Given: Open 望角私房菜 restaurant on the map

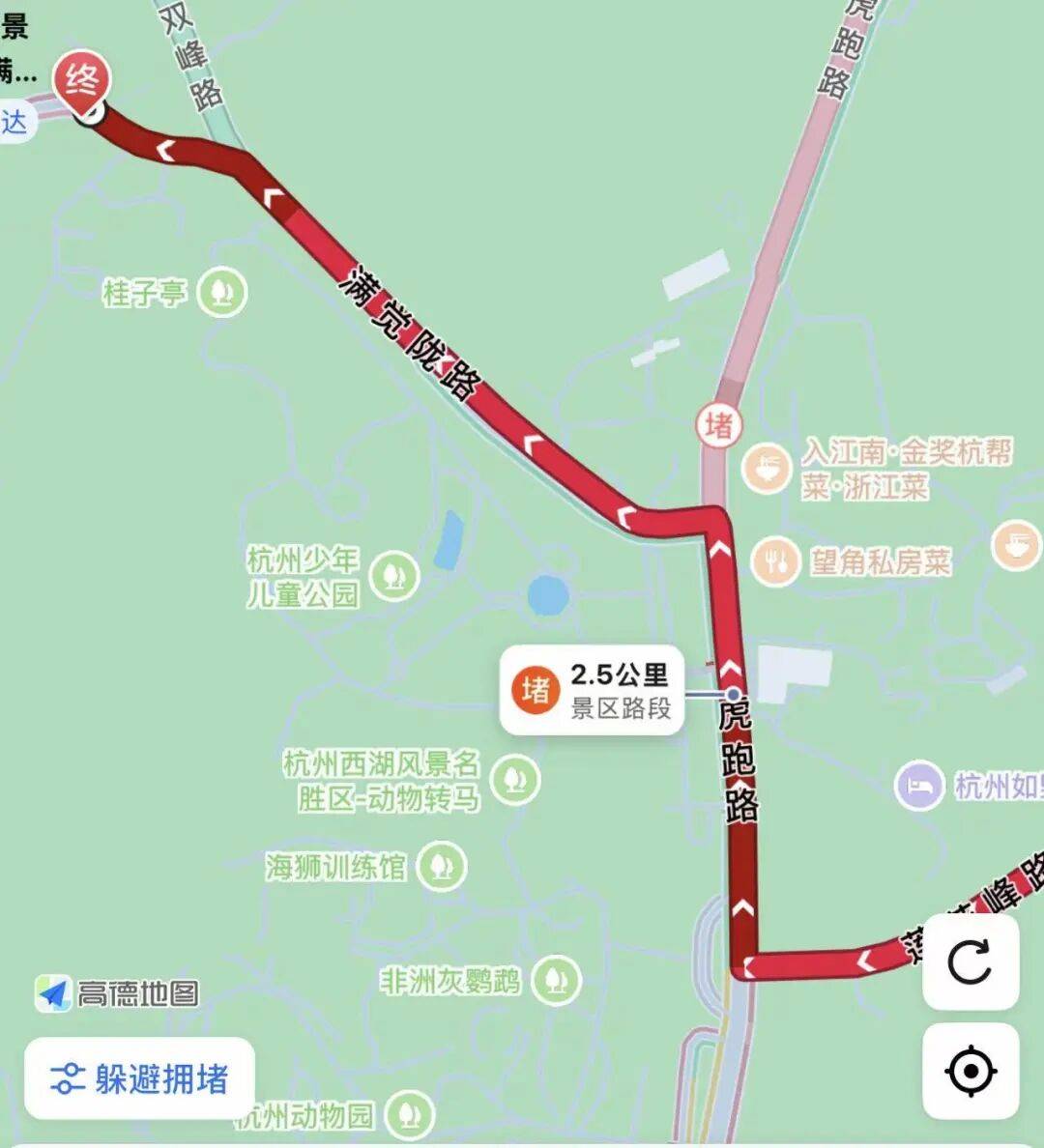Looking at the screenshot, I should click(776, 561).
